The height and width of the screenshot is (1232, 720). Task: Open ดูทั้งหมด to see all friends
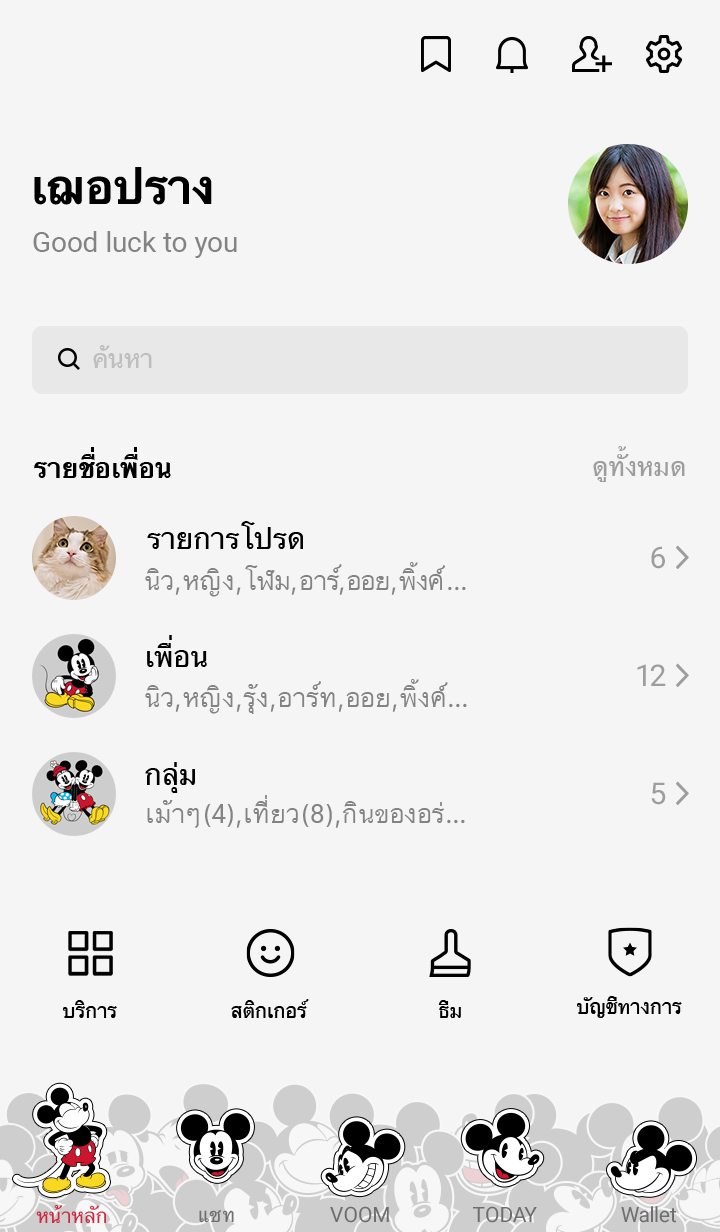[x=638, y=468]
